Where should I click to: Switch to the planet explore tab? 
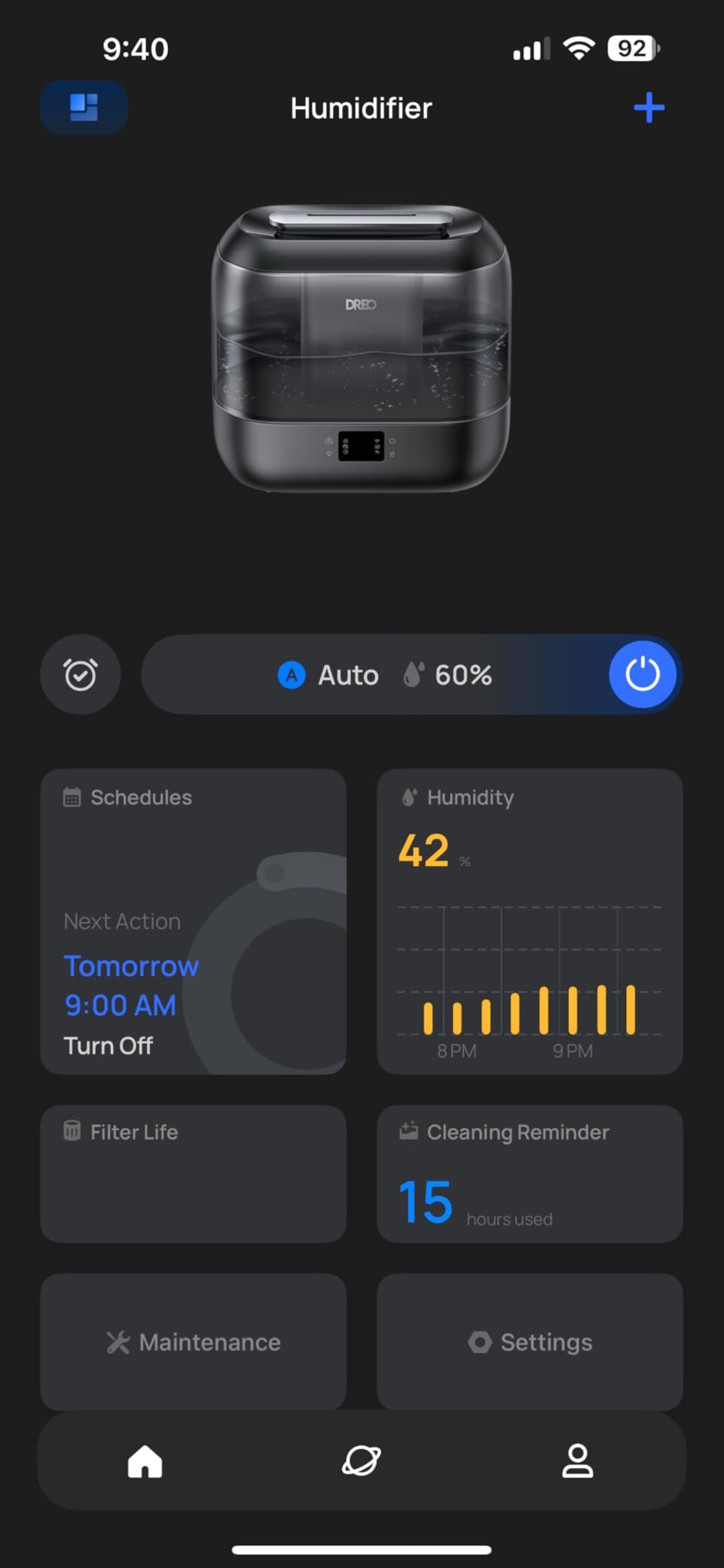[362, 1461]
